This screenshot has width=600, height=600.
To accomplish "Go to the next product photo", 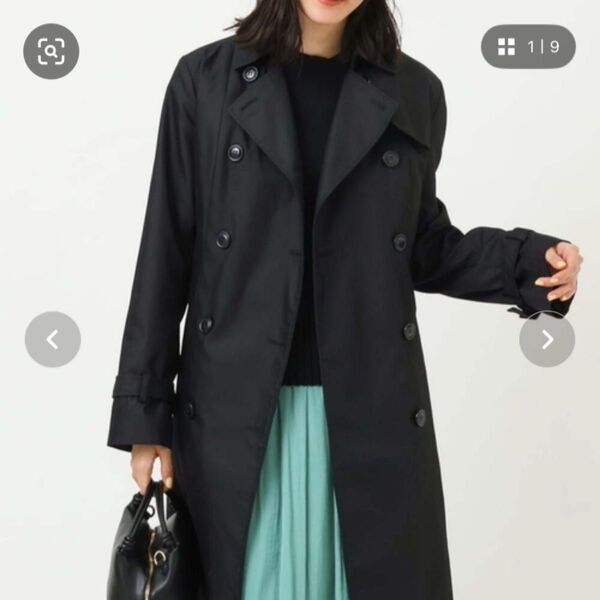I will tap(547, 339).
